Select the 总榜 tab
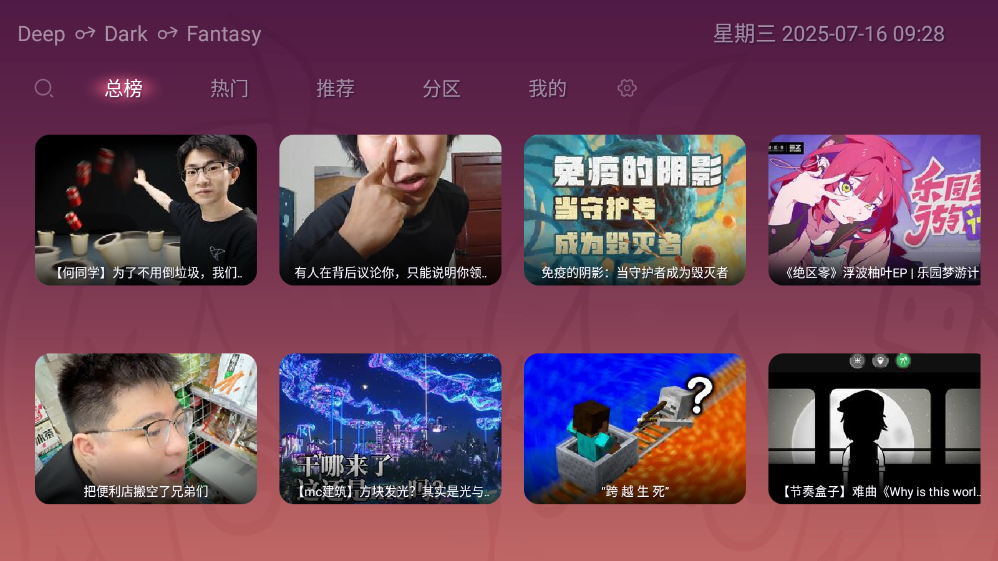 124,88
